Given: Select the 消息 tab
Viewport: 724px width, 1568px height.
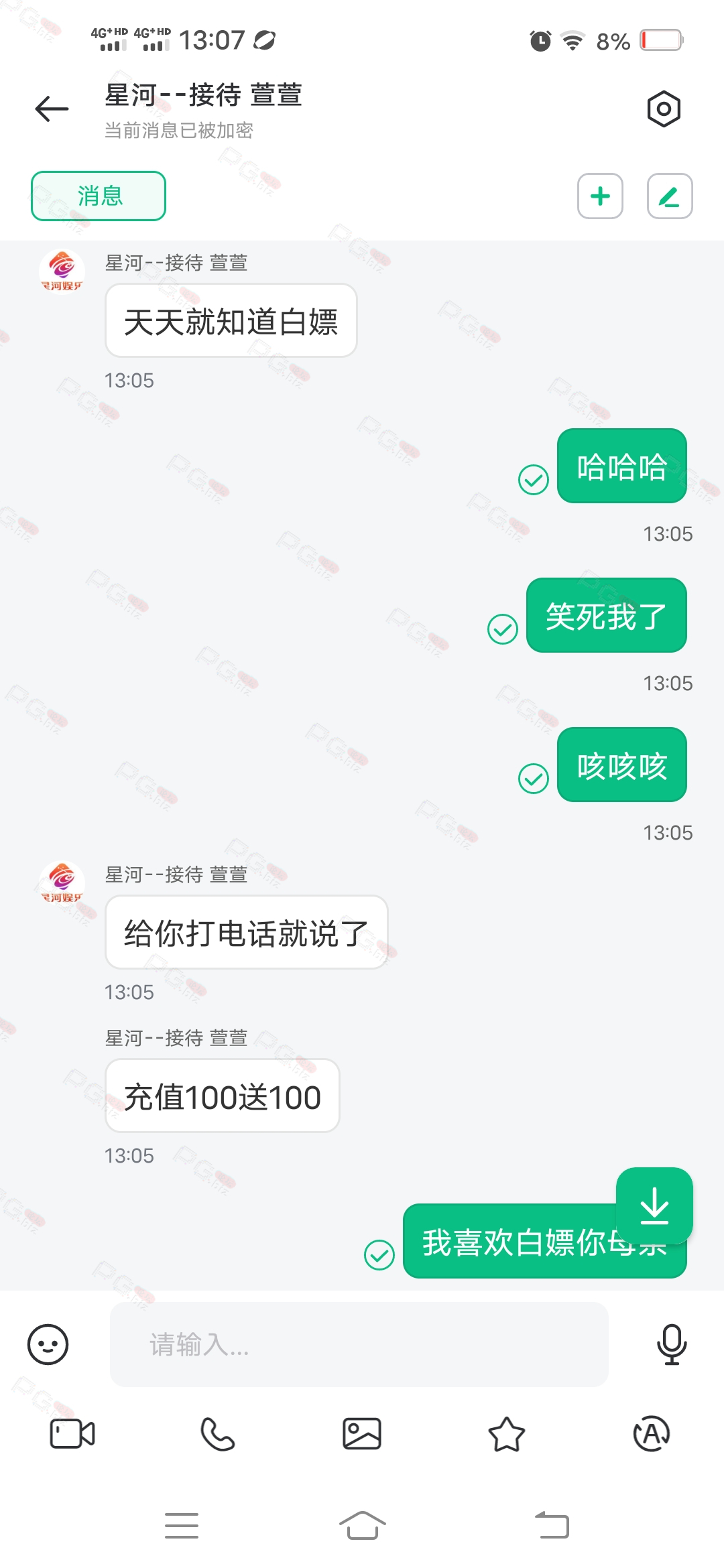Looking at the screenshot, I should click(99, 196).
